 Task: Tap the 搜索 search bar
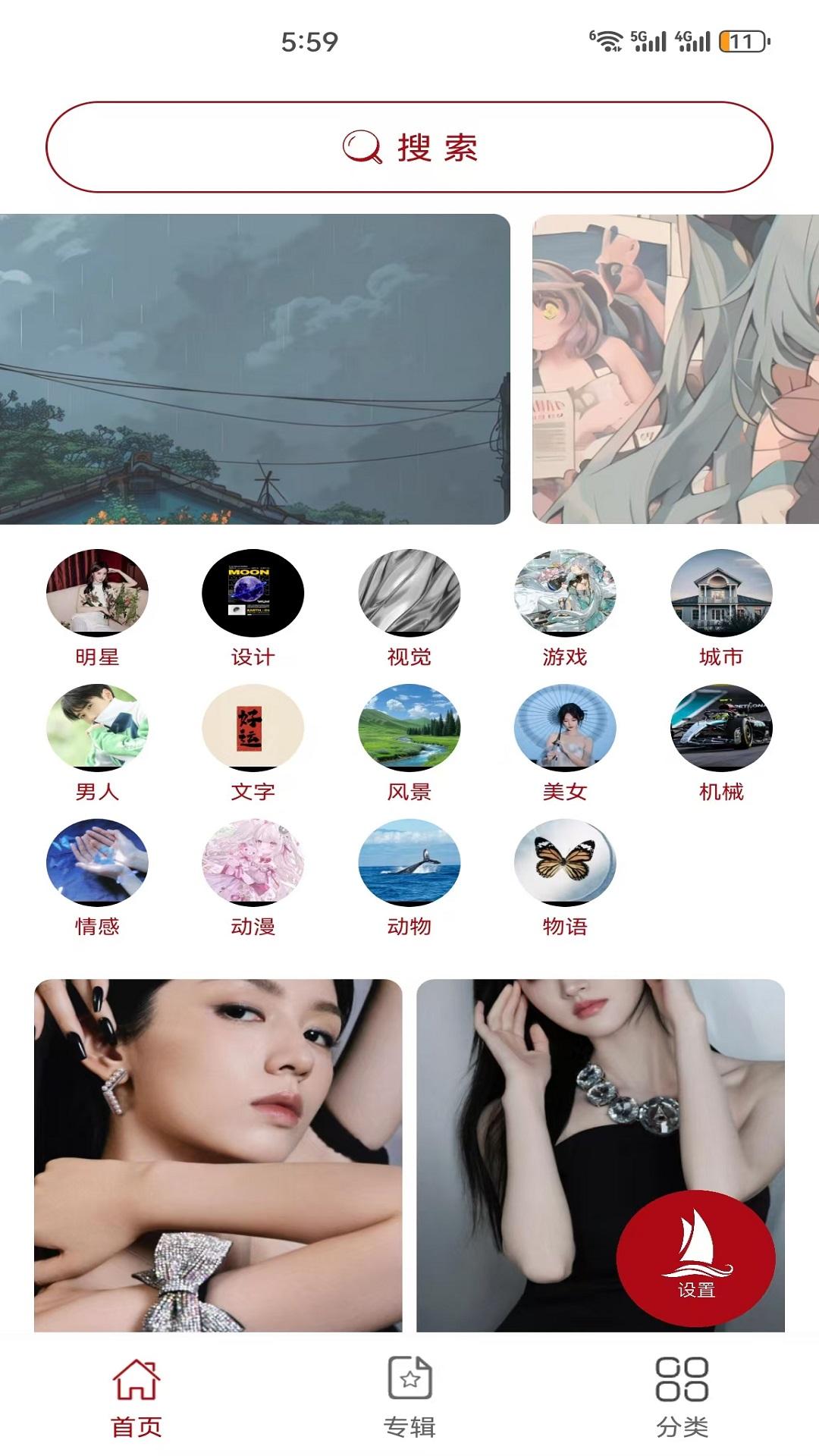[409, 146]
